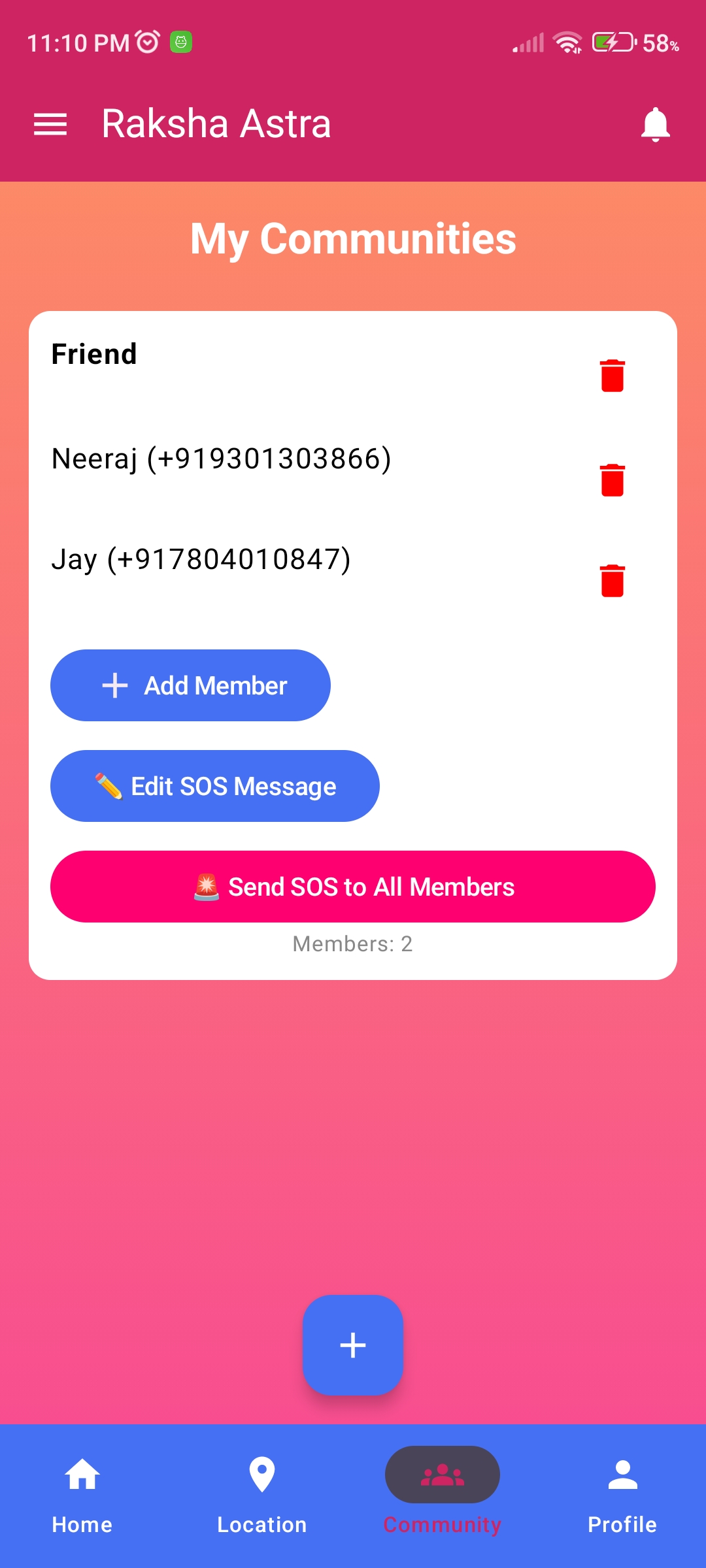The width and height of the screenshot is (706, 1568).
Task: Create a new community with plus button
Action: pos(353,1345)
